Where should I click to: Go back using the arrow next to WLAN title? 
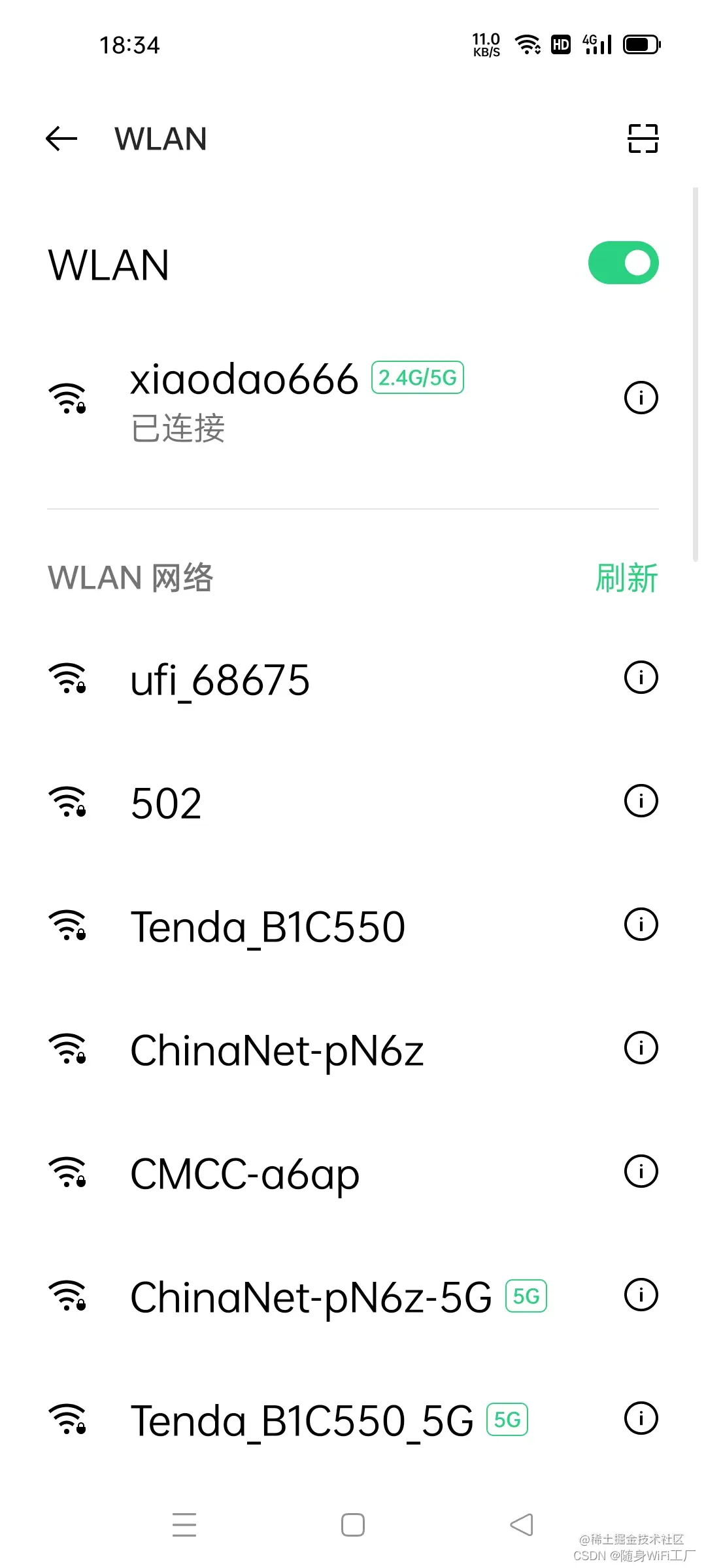click(x=61, y=139)
